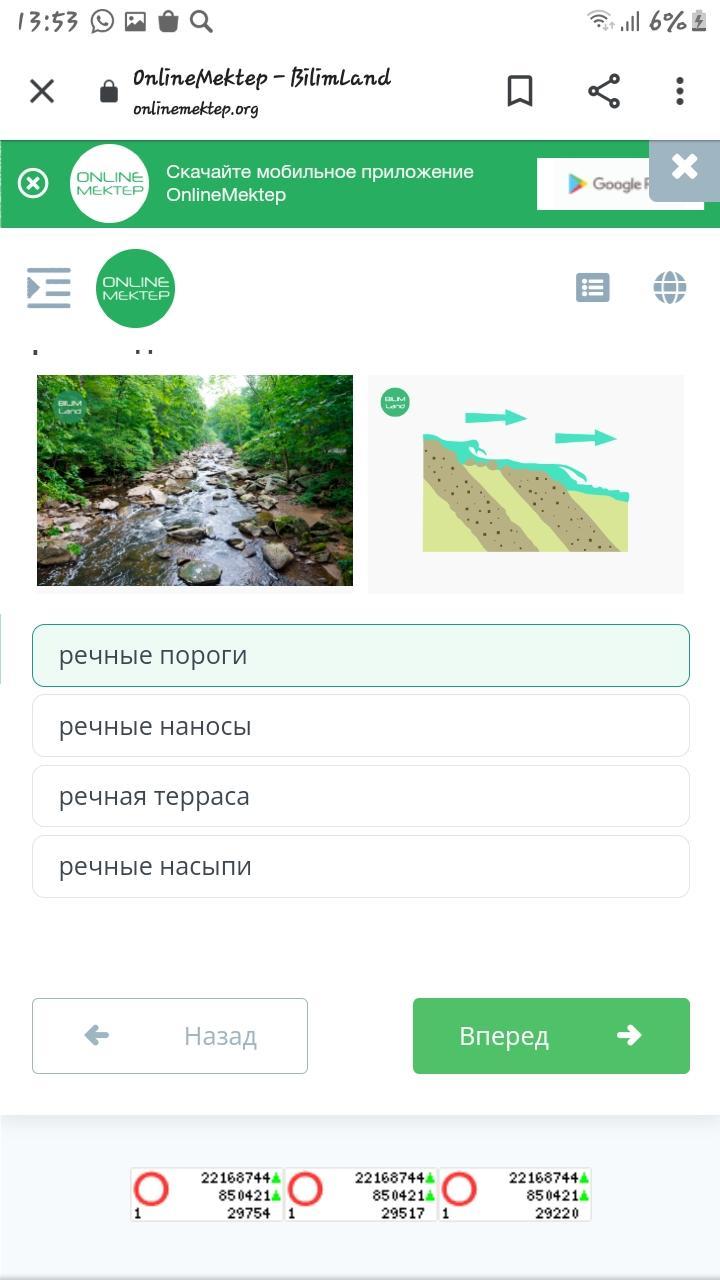Pick answer "речная терраса"
Screen dimensions: 720x1280
[360, 796]
